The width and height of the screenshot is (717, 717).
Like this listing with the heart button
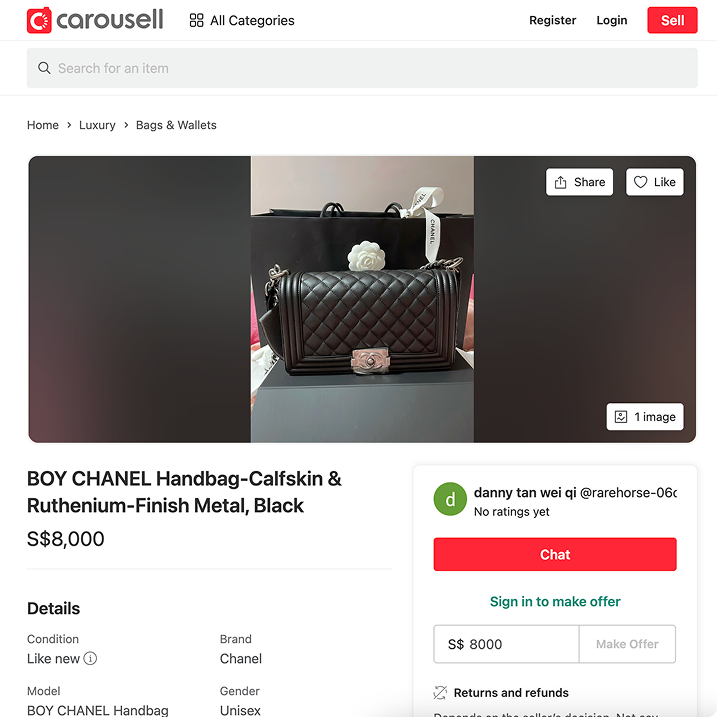coord(654,182)
